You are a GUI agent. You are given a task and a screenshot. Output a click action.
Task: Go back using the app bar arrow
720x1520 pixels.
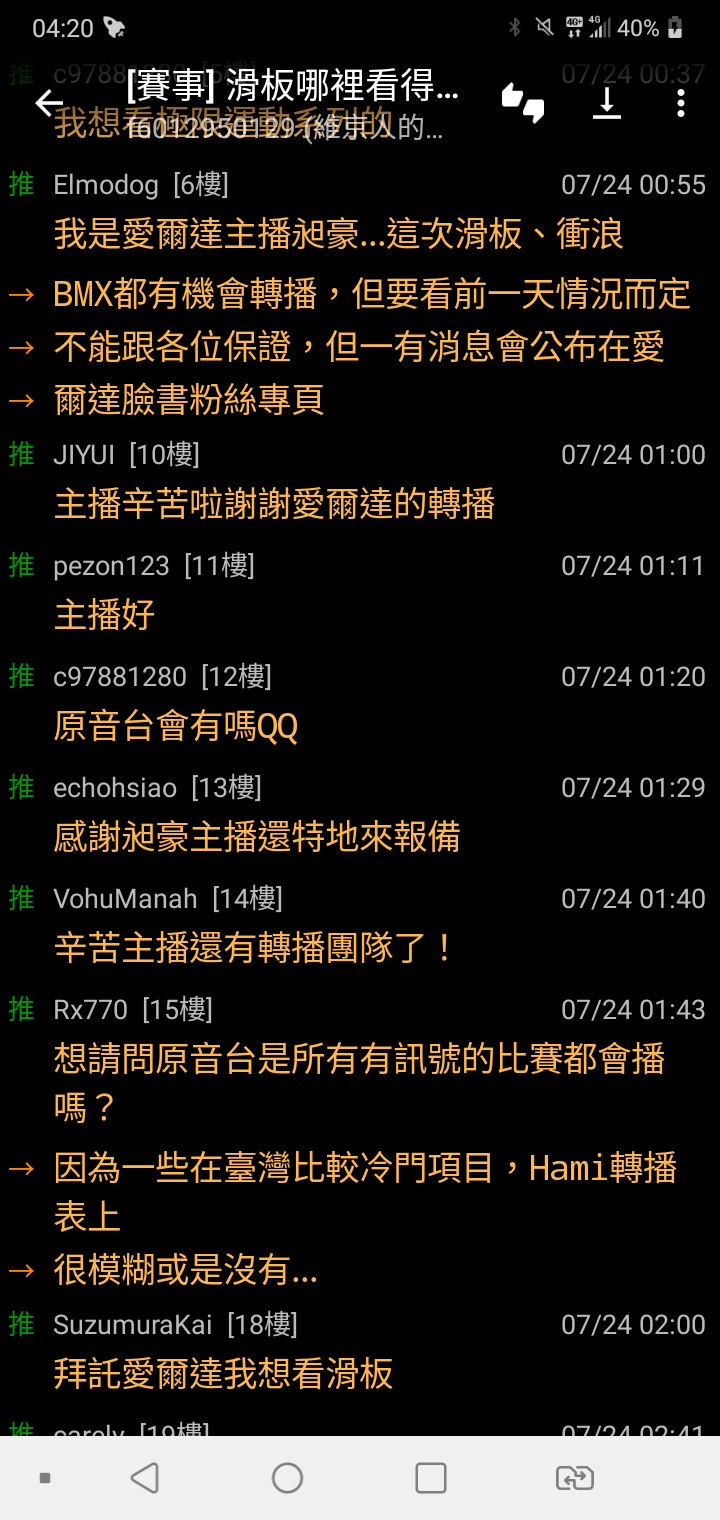[48, 102]
